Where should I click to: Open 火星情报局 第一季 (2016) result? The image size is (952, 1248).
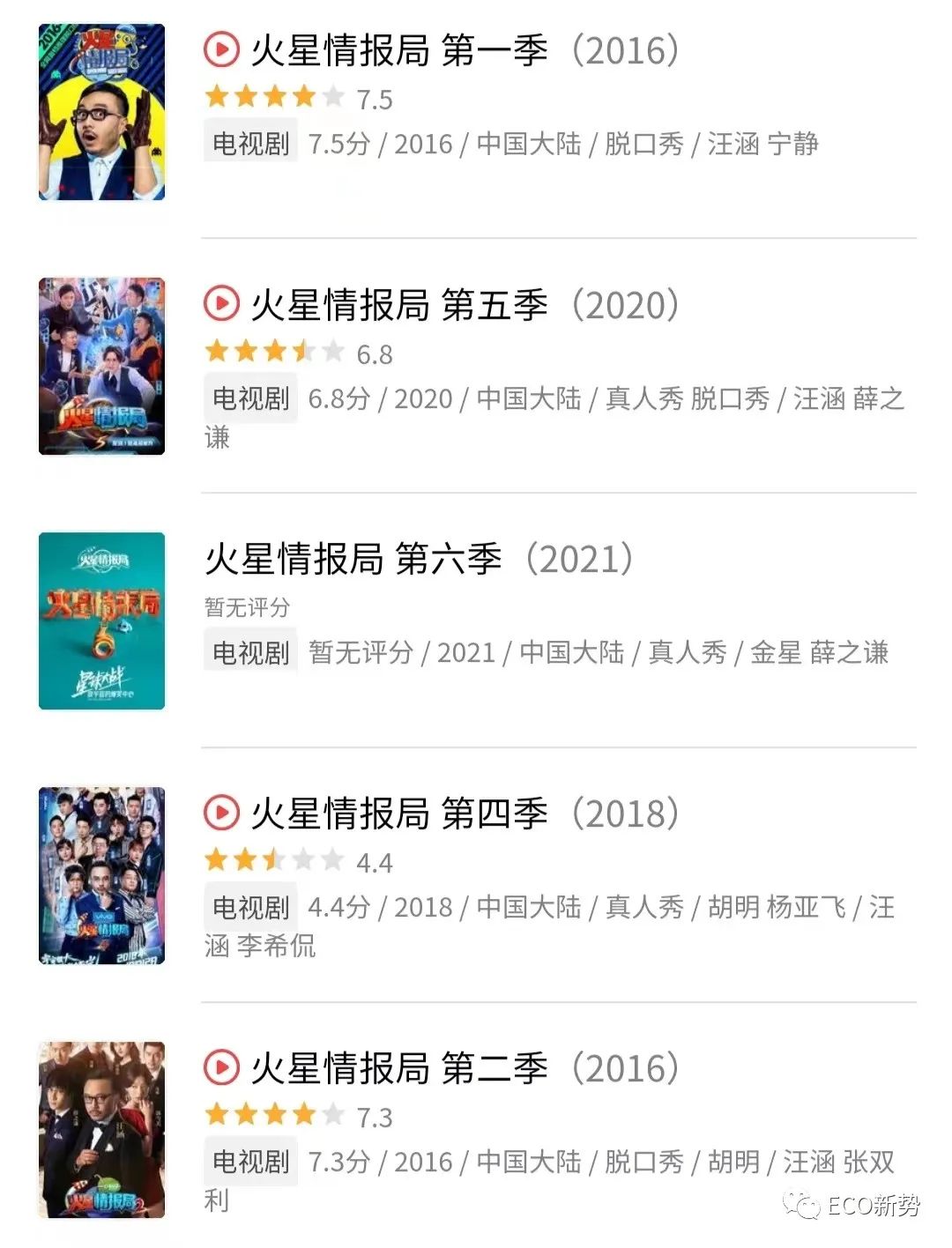[465, 51]
